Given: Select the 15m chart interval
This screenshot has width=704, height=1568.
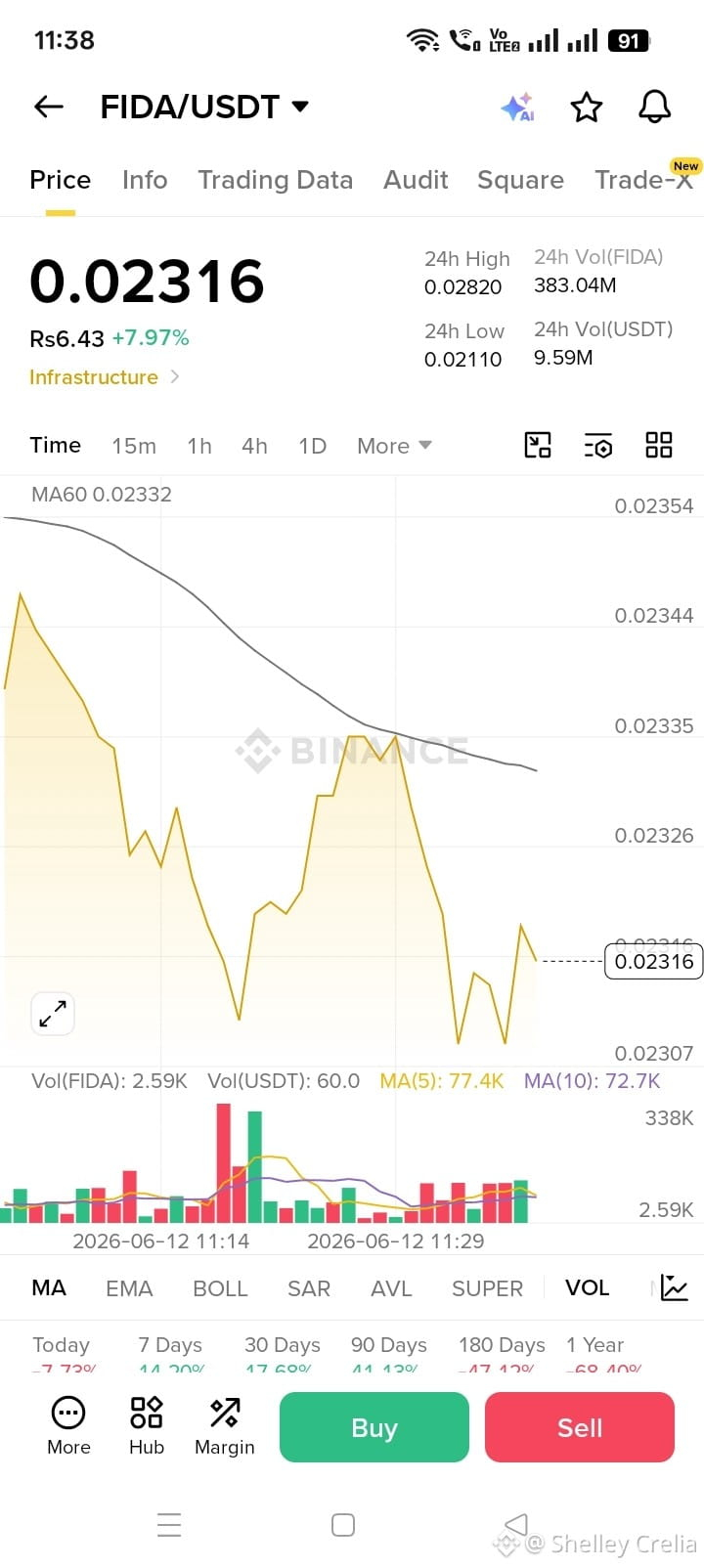Looking at the screenshot, I should pyautogui.click(x=134, y=446).
